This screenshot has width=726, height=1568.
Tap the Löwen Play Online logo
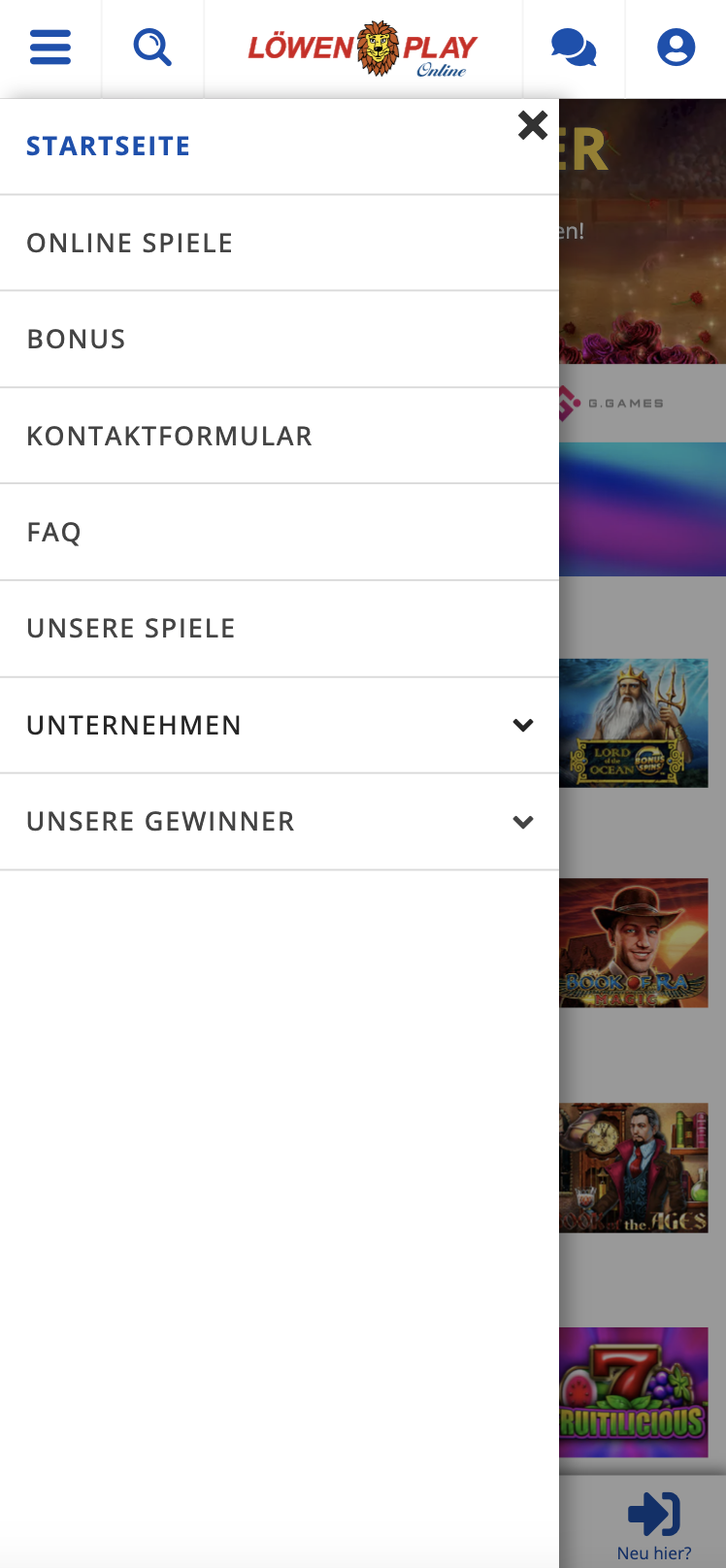click(363, 49)
